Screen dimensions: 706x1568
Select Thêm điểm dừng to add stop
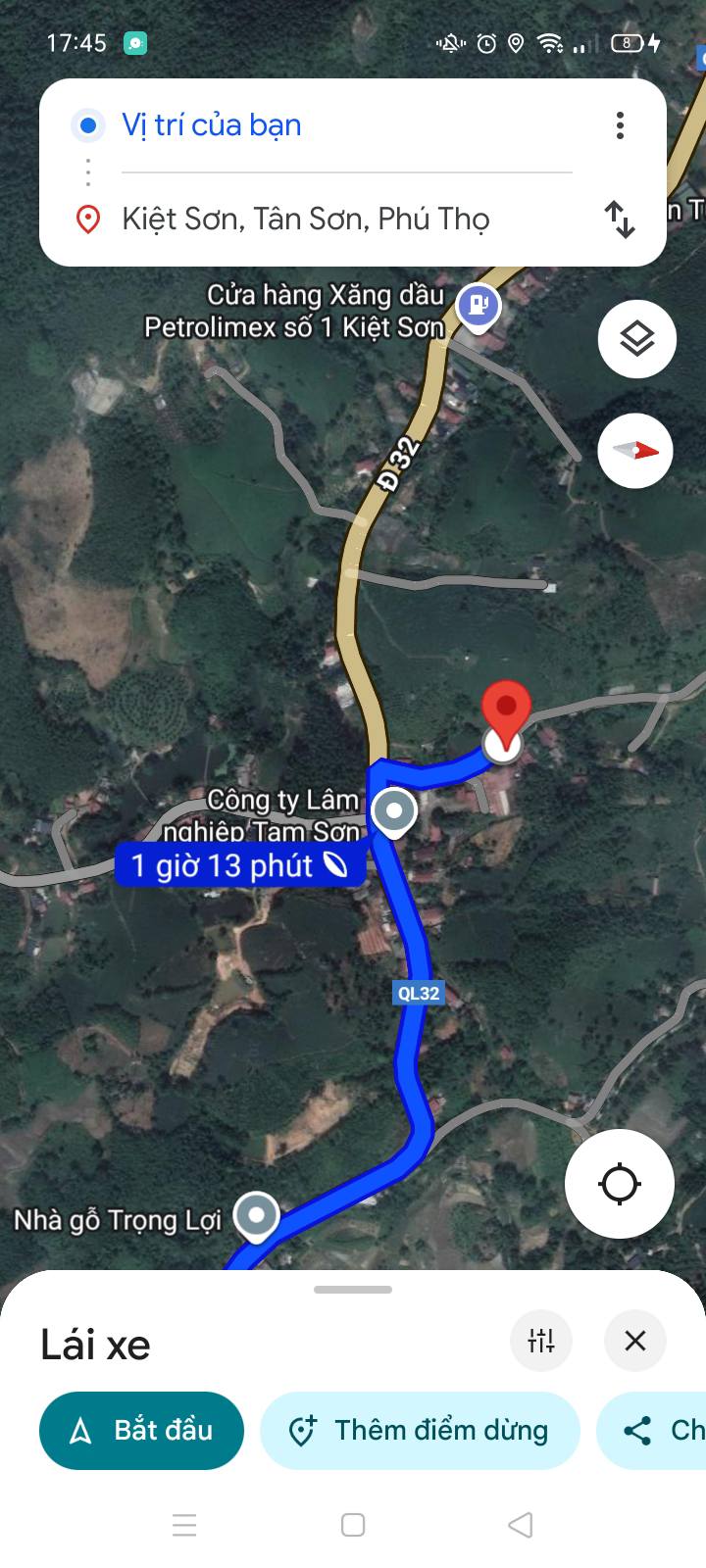point(420,1430)
